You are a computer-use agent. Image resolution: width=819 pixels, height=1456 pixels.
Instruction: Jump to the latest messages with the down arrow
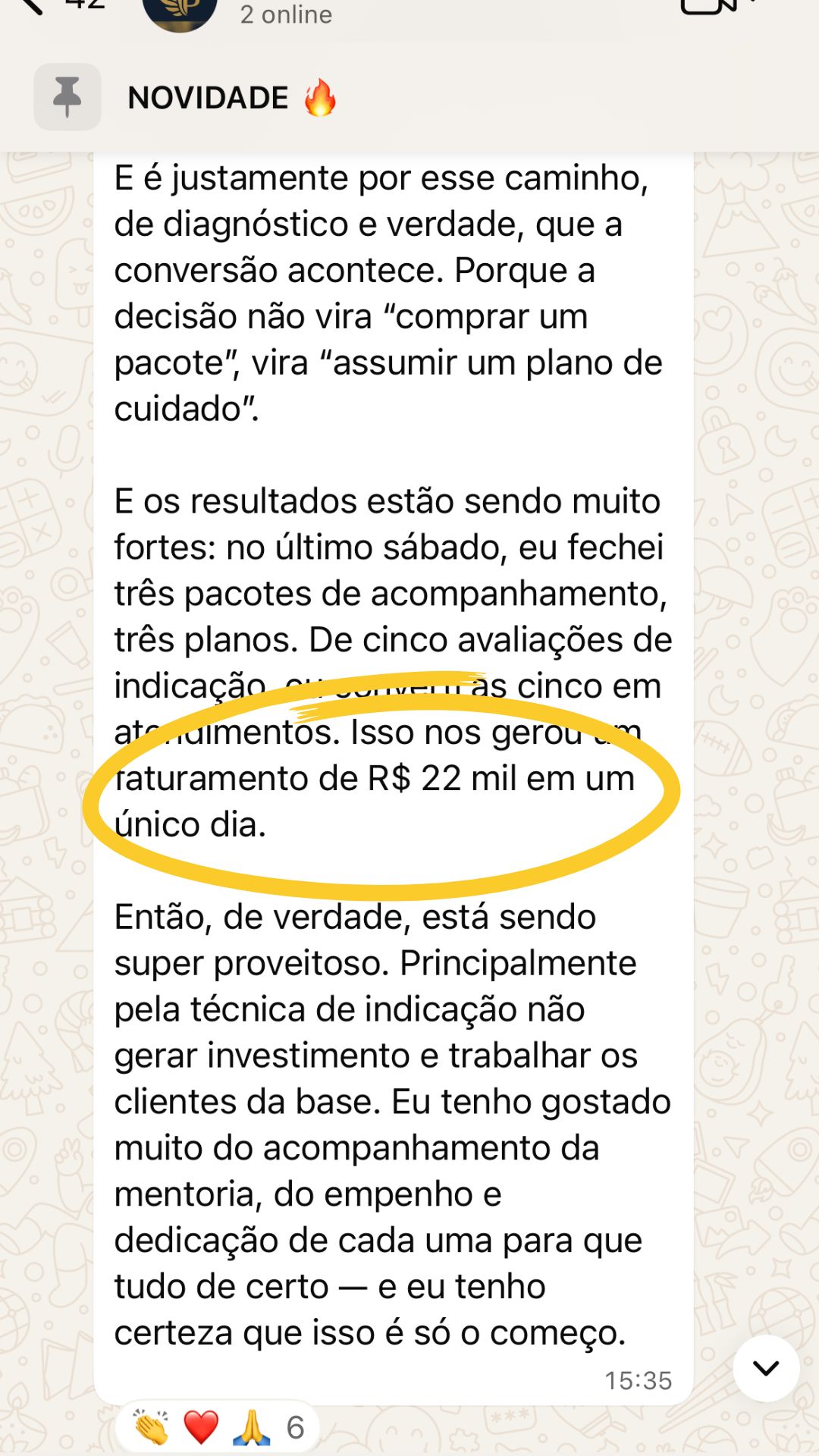point(766,1368)
